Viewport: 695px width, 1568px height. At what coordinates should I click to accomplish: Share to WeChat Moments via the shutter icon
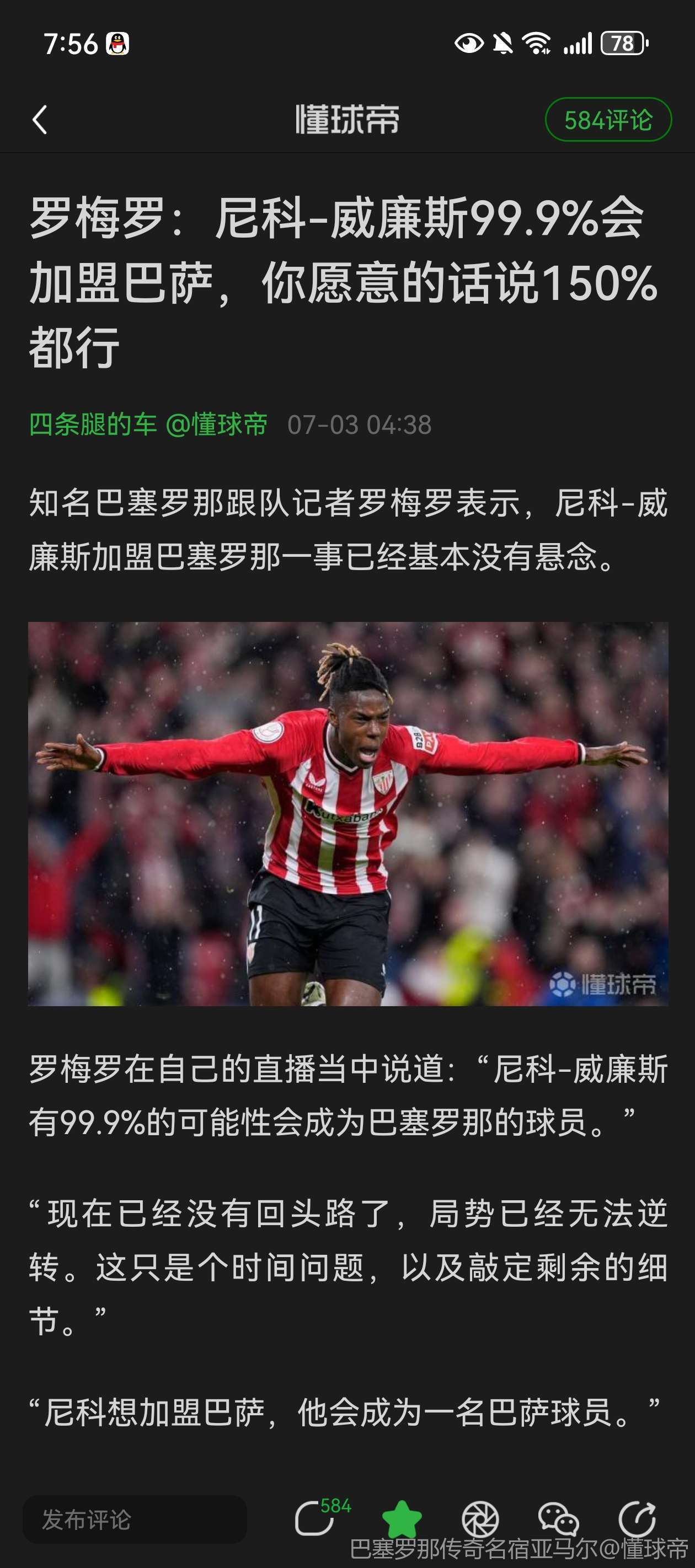pos(480,1519)
